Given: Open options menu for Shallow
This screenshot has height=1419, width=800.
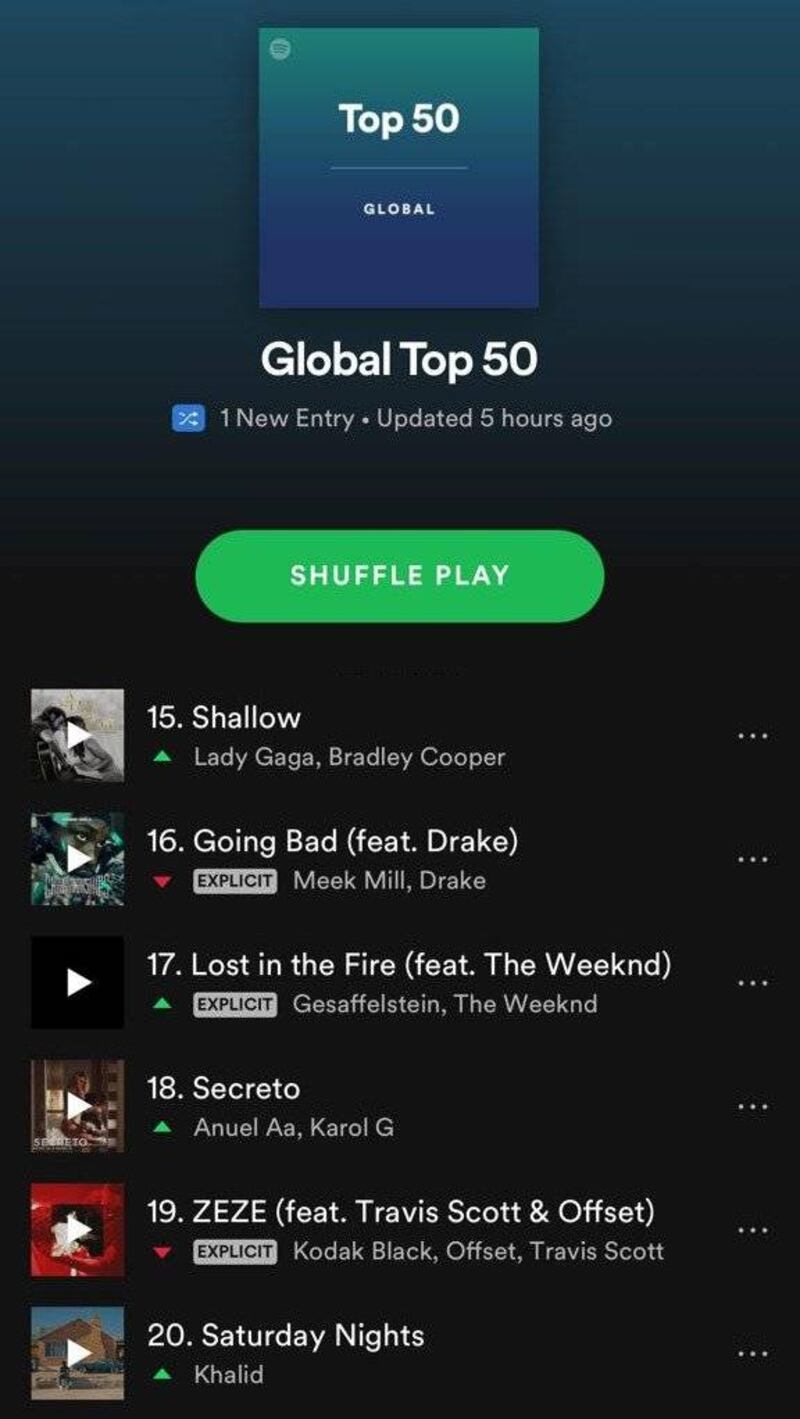Looking at the screenshot, I should [752, 736].
